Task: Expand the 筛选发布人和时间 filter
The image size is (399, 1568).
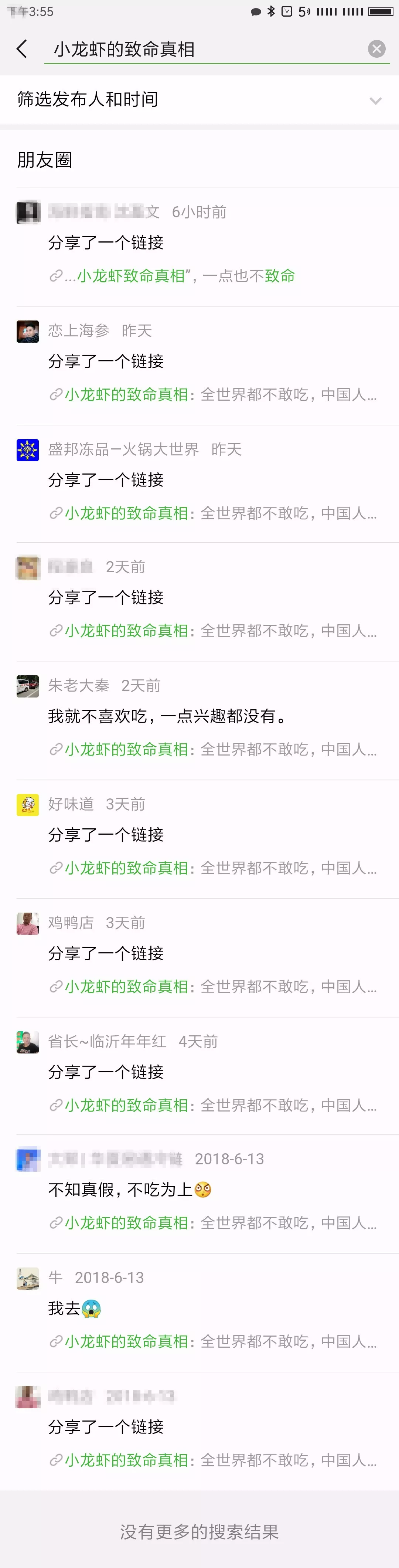Action: tap(375, 101)
